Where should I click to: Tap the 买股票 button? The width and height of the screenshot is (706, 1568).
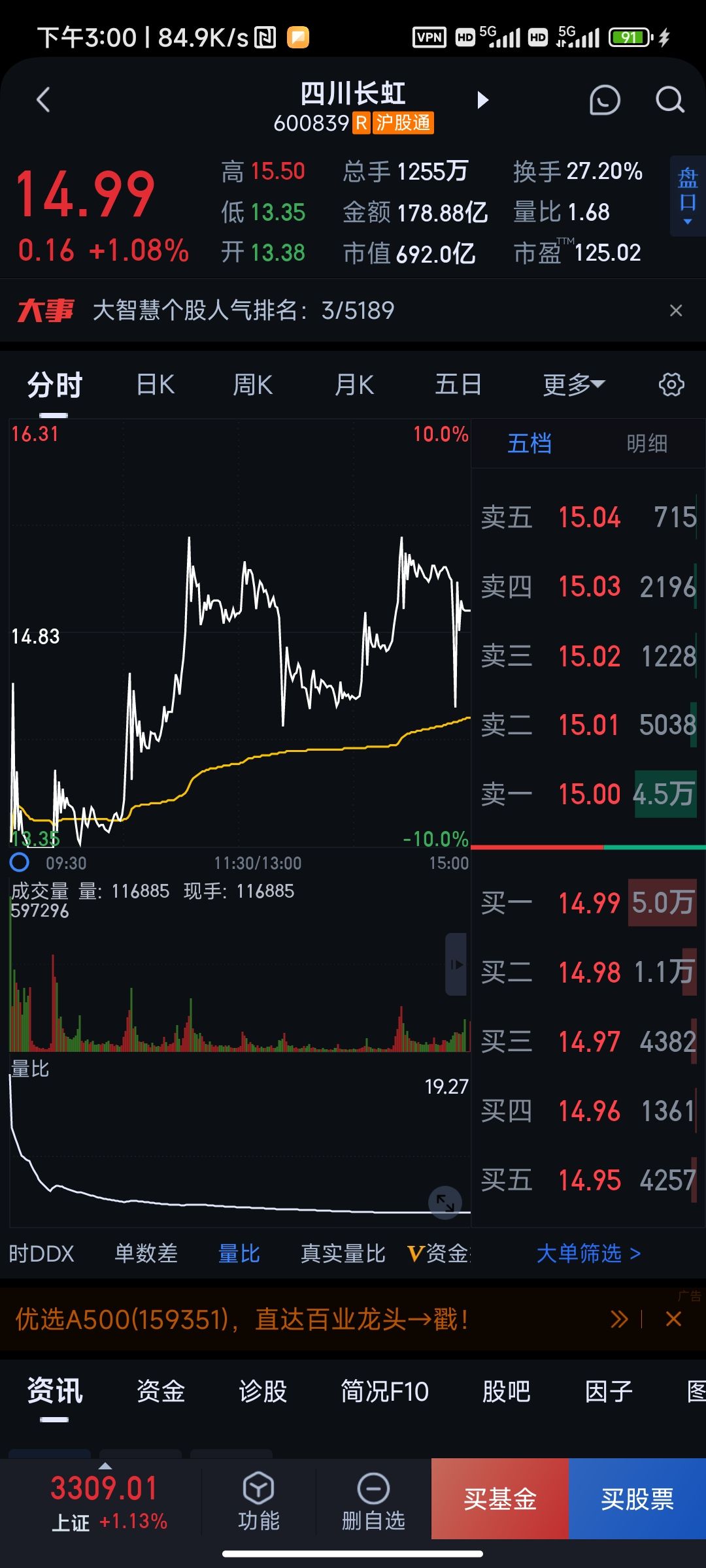point(637,1499)
